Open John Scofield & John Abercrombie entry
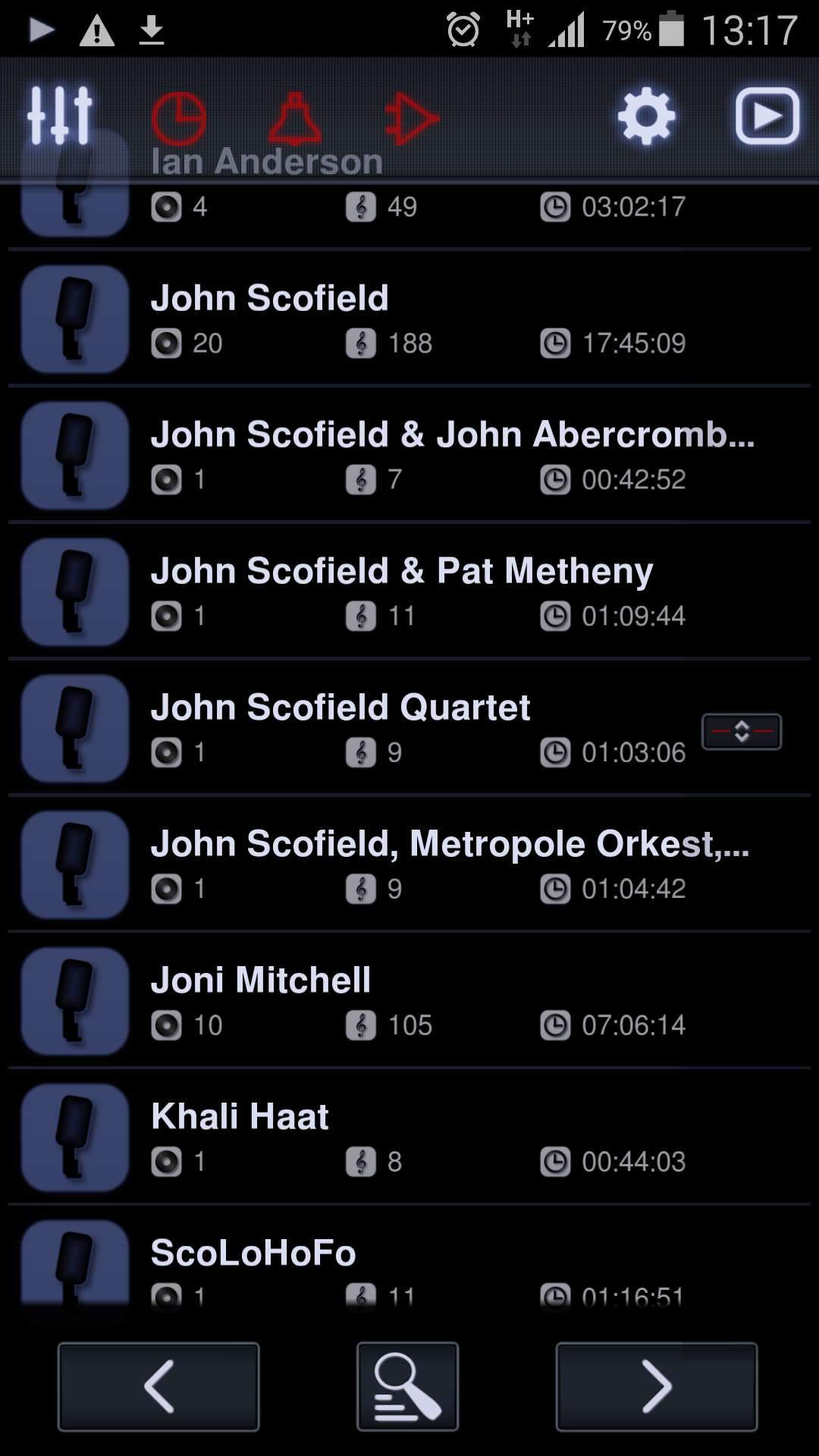Viewport: 819px width, 1456px height. 409,455
